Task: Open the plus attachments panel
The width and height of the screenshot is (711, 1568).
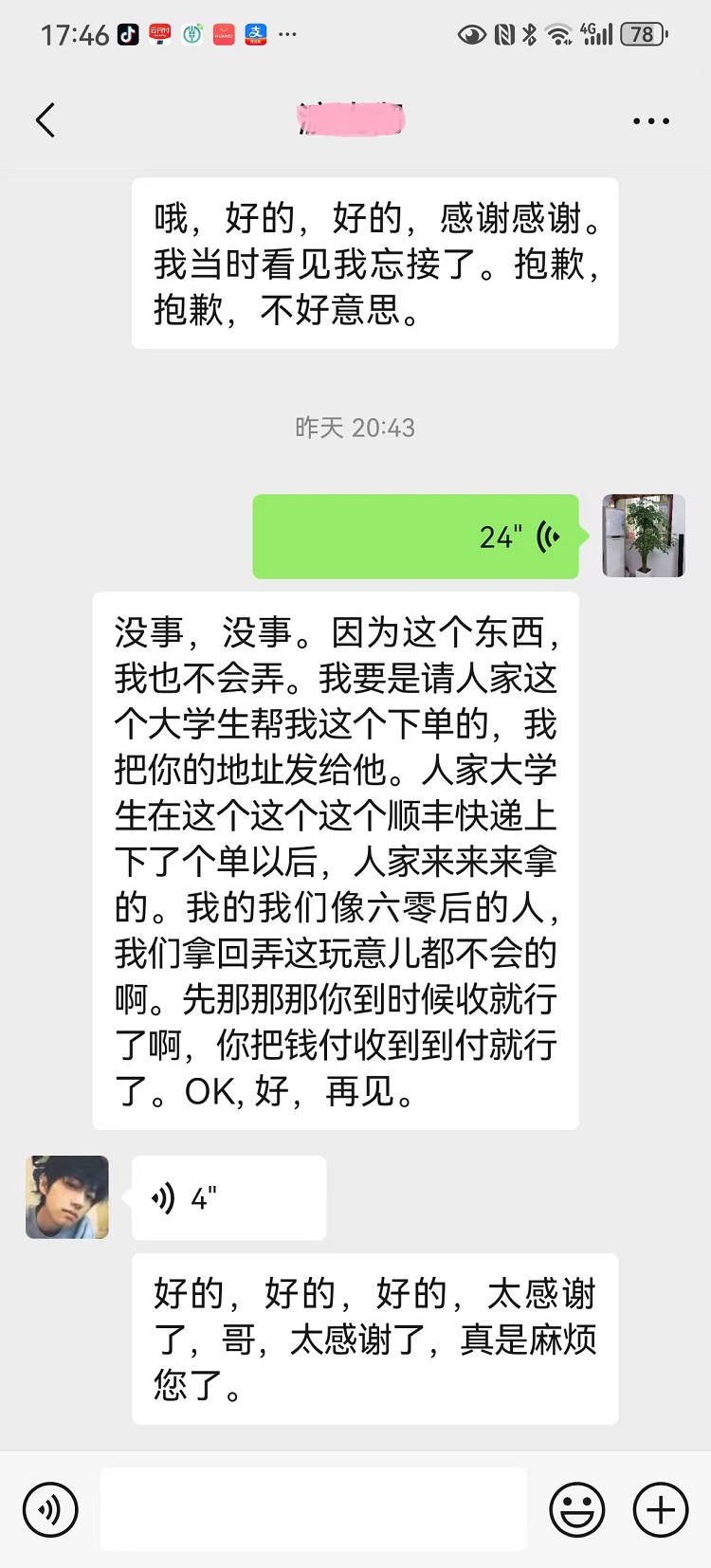Action: click(661, 1509)
